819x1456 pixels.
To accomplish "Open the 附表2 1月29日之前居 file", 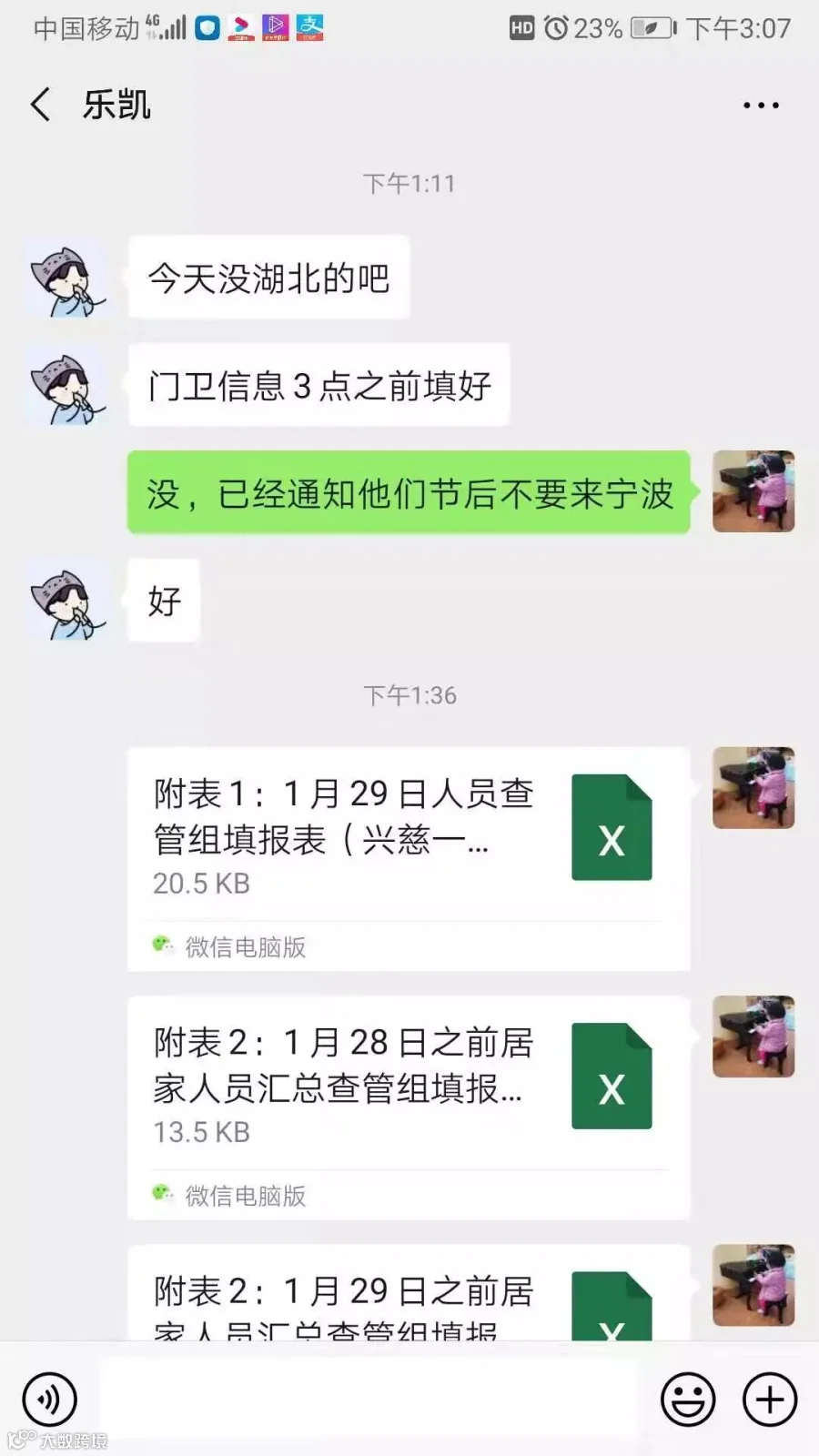I will [x=409, y=1292].
